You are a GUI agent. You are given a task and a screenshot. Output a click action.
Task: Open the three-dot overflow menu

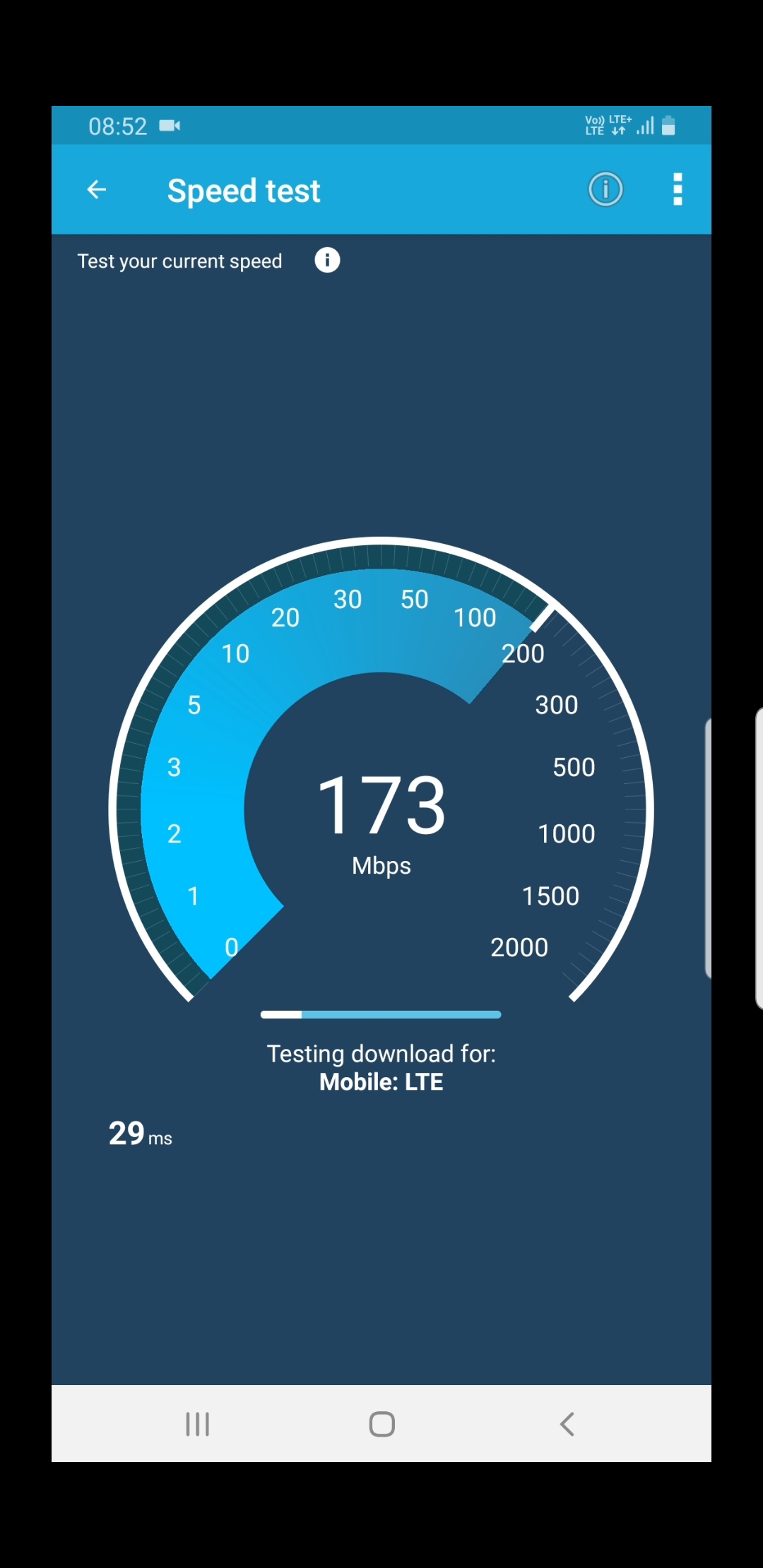tap(678, 189)
